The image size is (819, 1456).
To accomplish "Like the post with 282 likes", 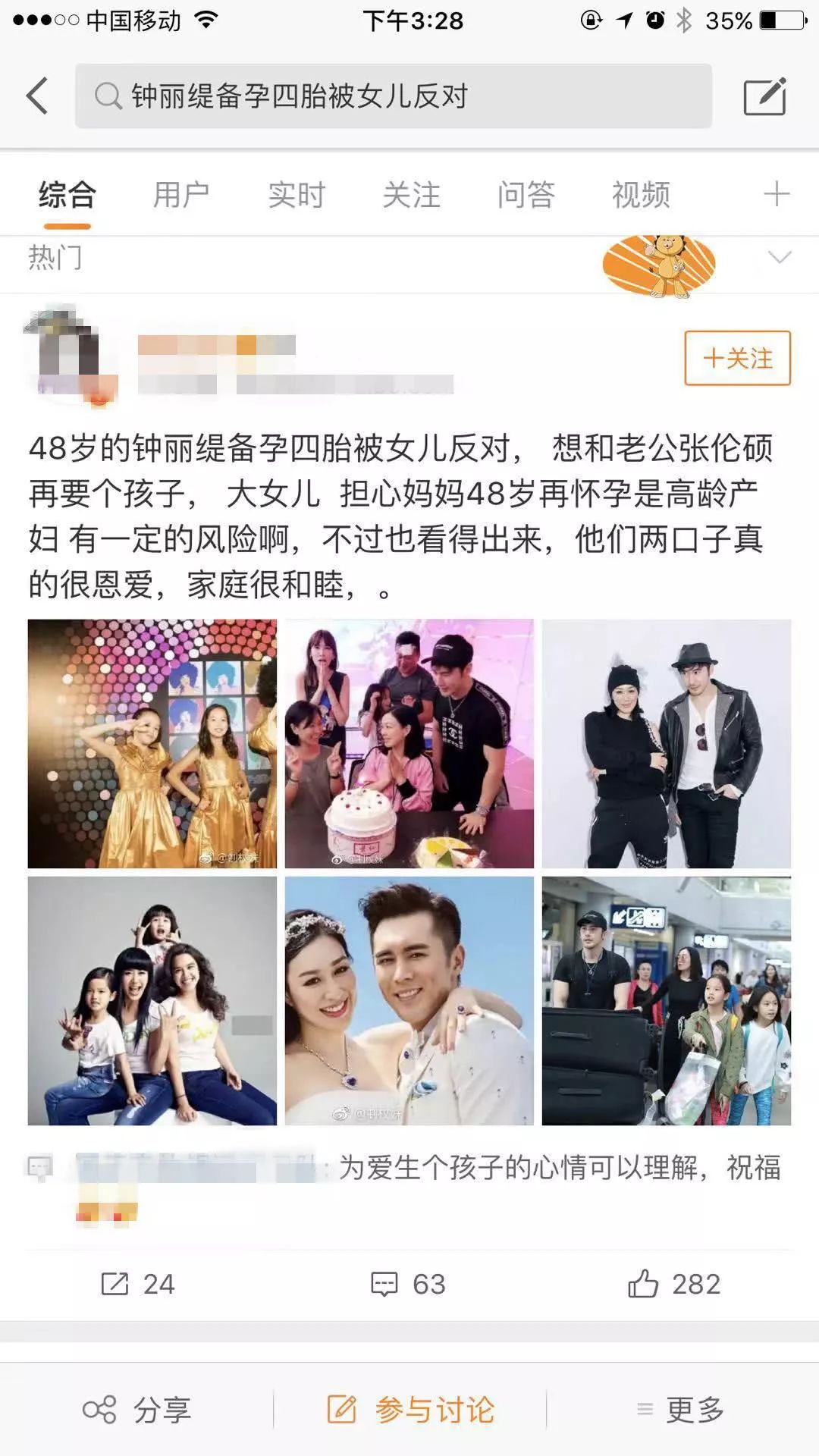I will pos(674,1284).
